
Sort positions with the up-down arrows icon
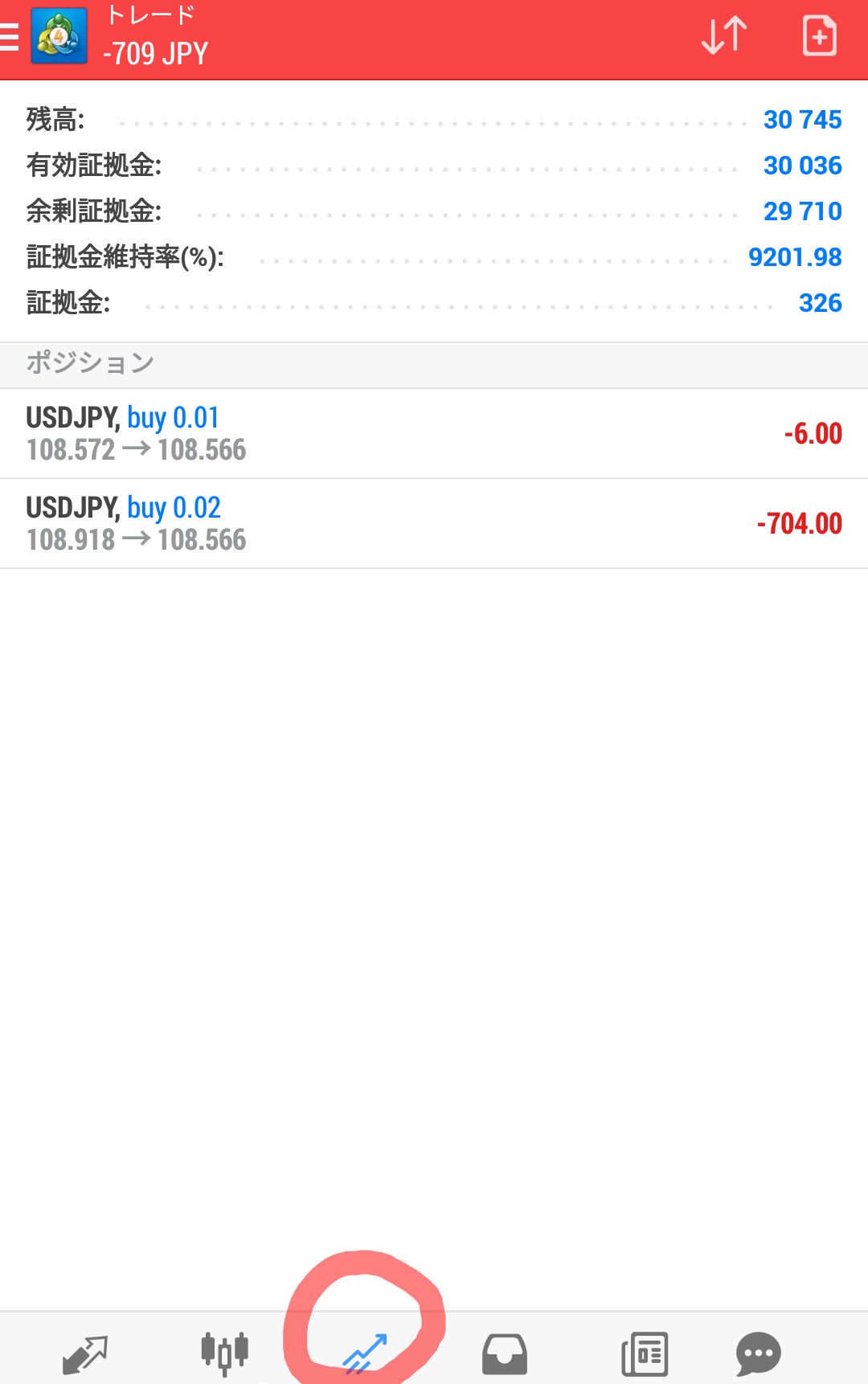click(724, 36)
